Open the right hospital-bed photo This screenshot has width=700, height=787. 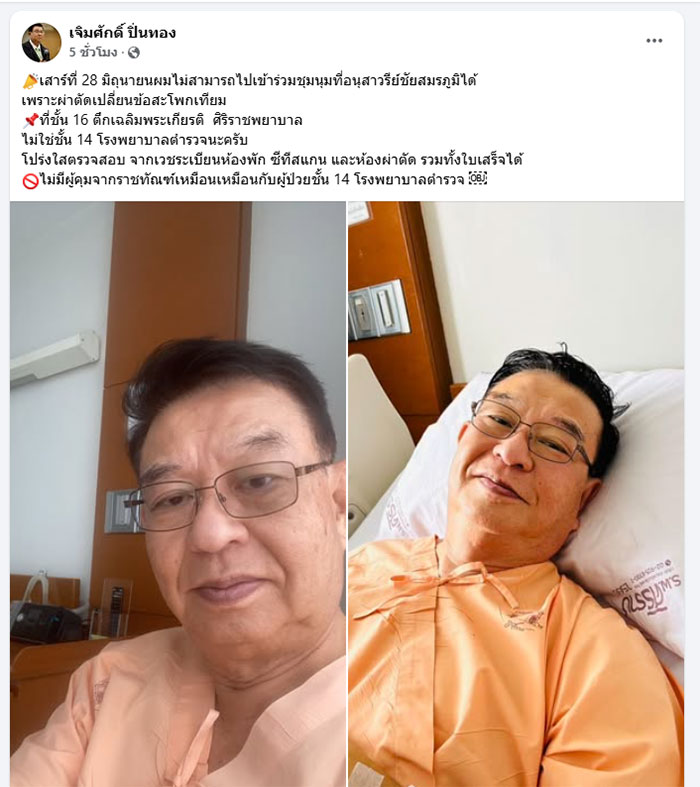(516, 493)
